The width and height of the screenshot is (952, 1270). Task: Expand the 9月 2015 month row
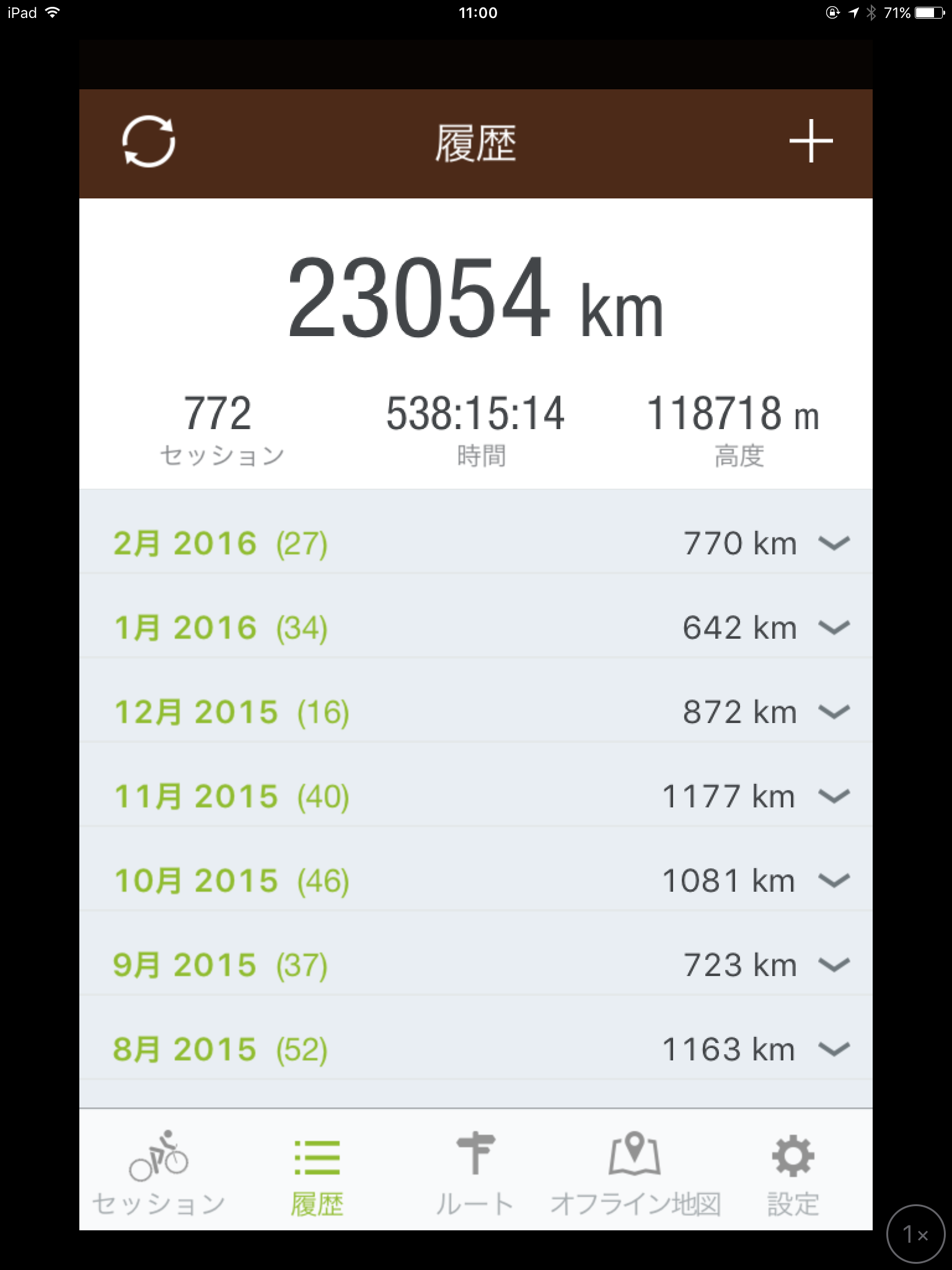[834, 965]
